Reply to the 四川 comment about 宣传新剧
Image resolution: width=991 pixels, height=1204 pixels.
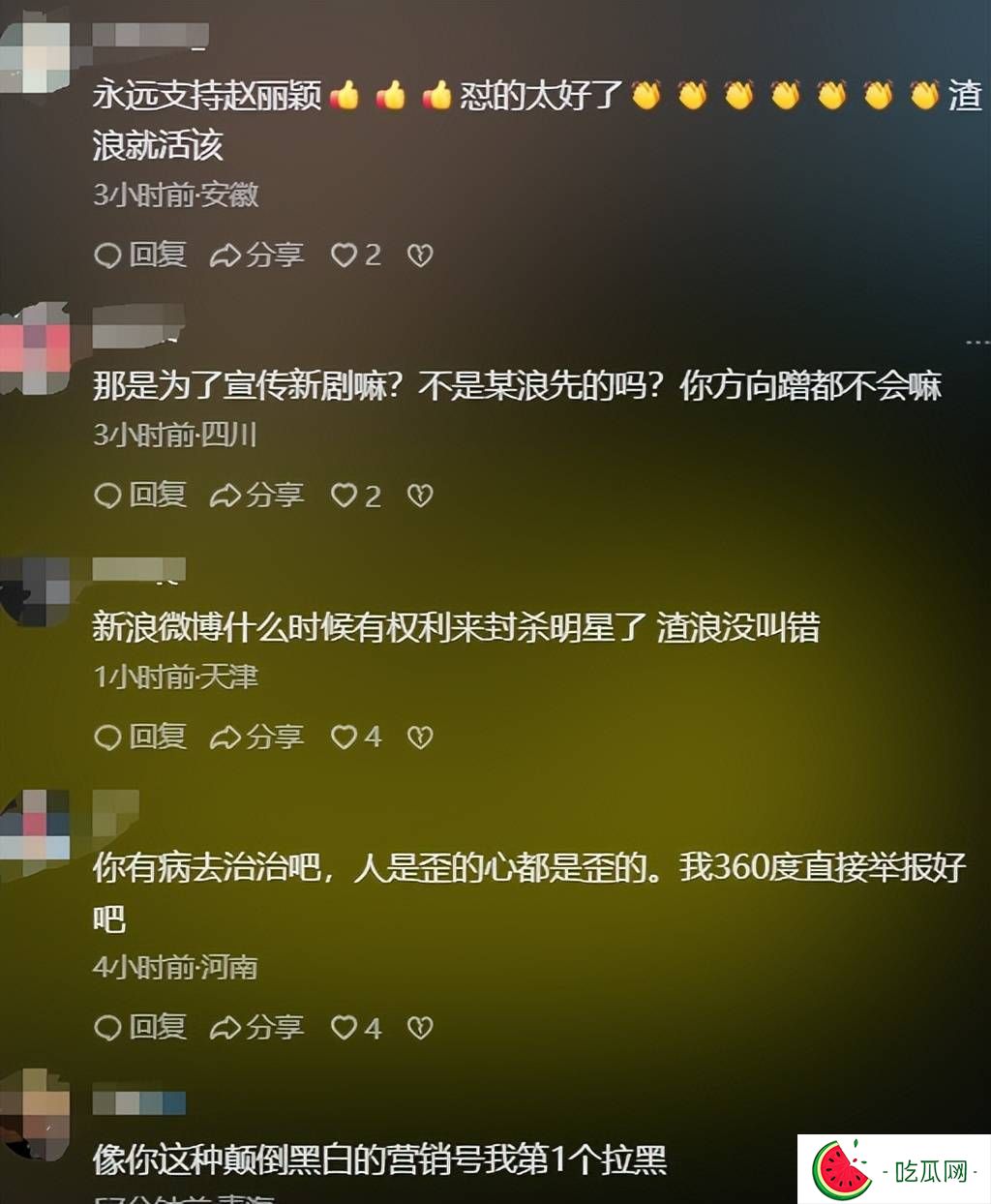click(140, 496)
